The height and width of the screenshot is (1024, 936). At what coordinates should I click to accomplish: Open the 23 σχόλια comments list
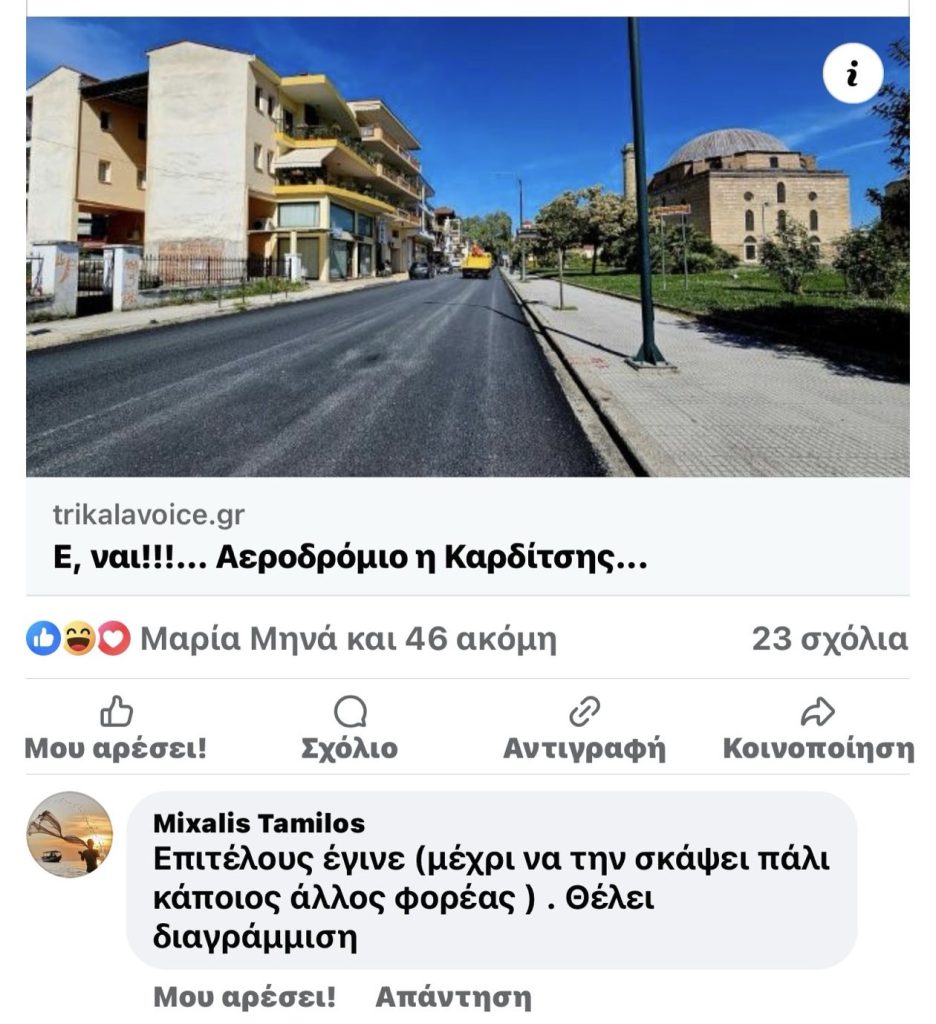pyautogui.click(x=829, y=639)
